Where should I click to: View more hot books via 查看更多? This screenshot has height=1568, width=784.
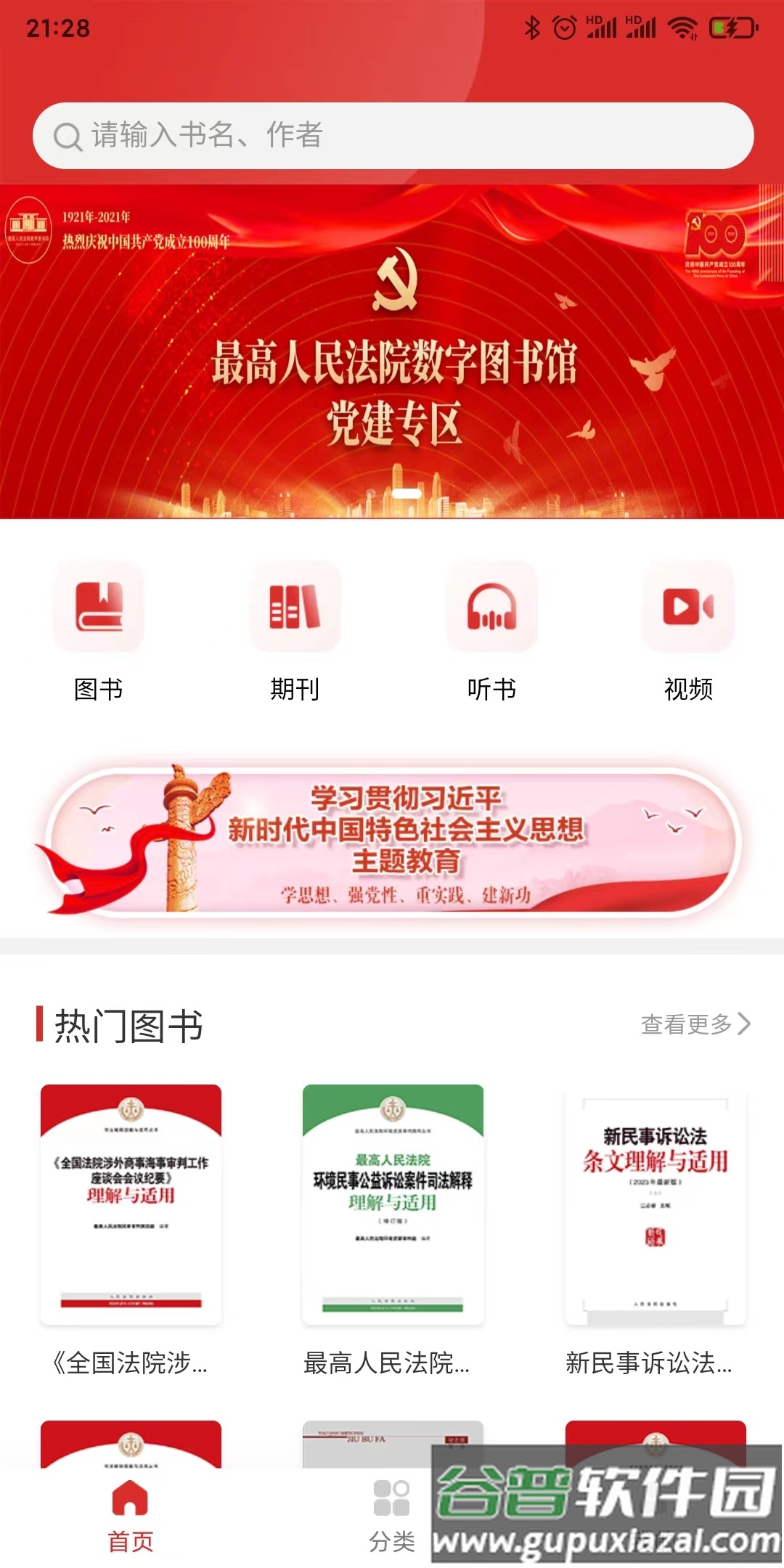(x=695, y=1024)
